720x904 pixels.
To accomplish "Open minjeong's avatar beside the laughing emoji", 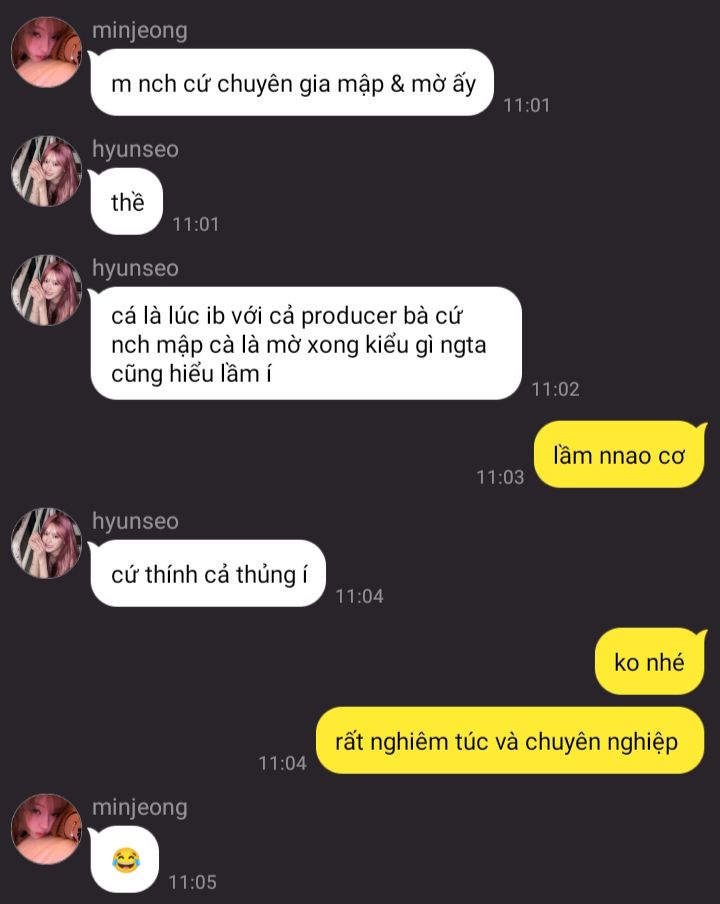I will tap(46, 829).
